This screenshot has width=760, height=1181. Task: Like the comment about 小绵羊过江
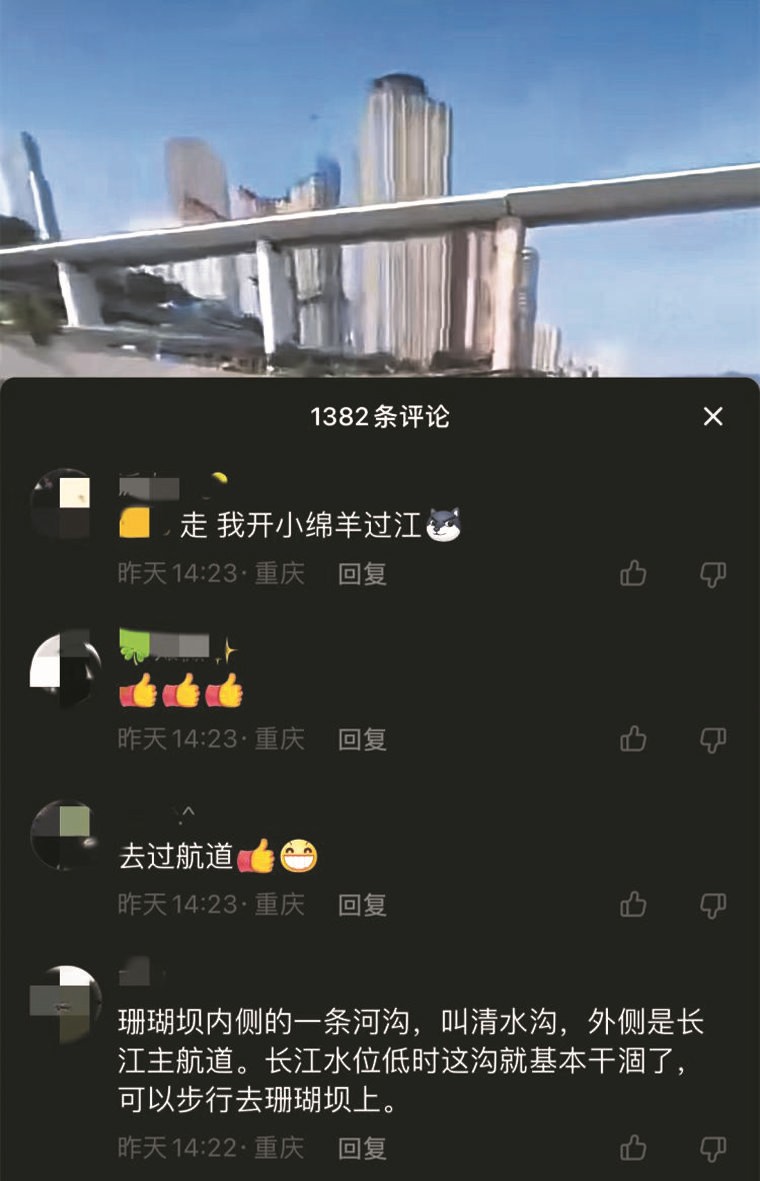coord(633,573)
